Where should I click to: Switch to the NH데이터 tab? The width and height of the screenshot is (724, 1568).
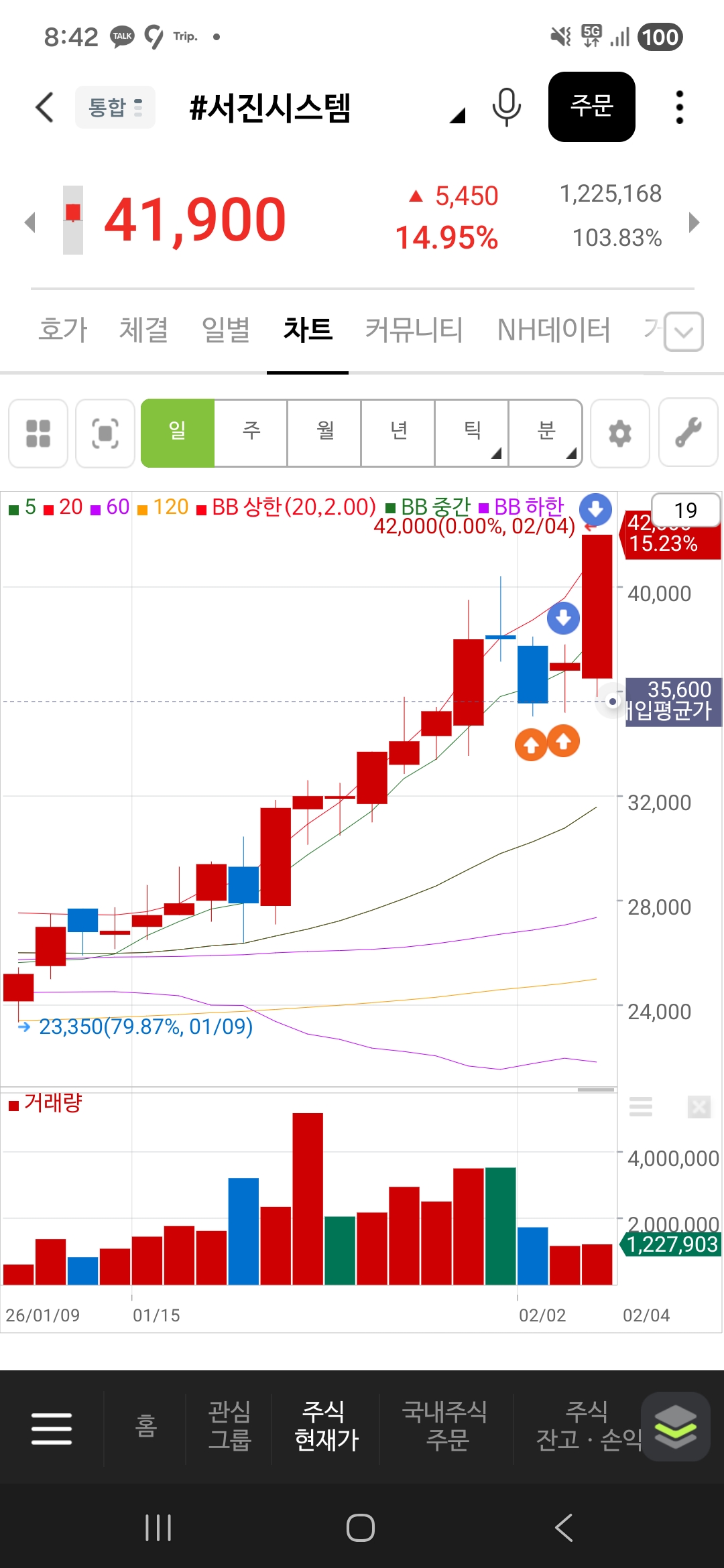click(x=554, y=330)
